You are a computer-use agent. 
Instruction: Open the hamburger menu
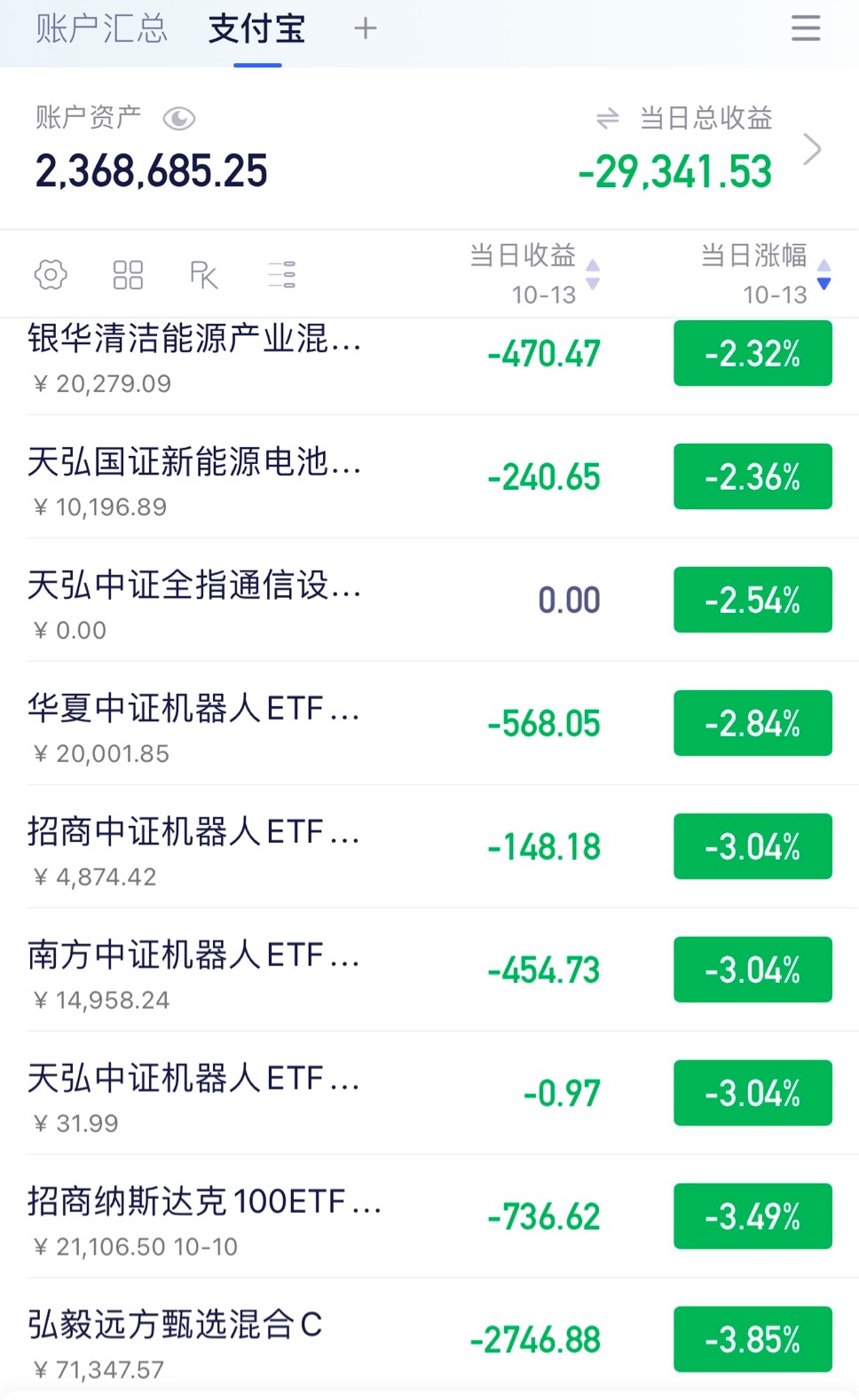[805, 28]
